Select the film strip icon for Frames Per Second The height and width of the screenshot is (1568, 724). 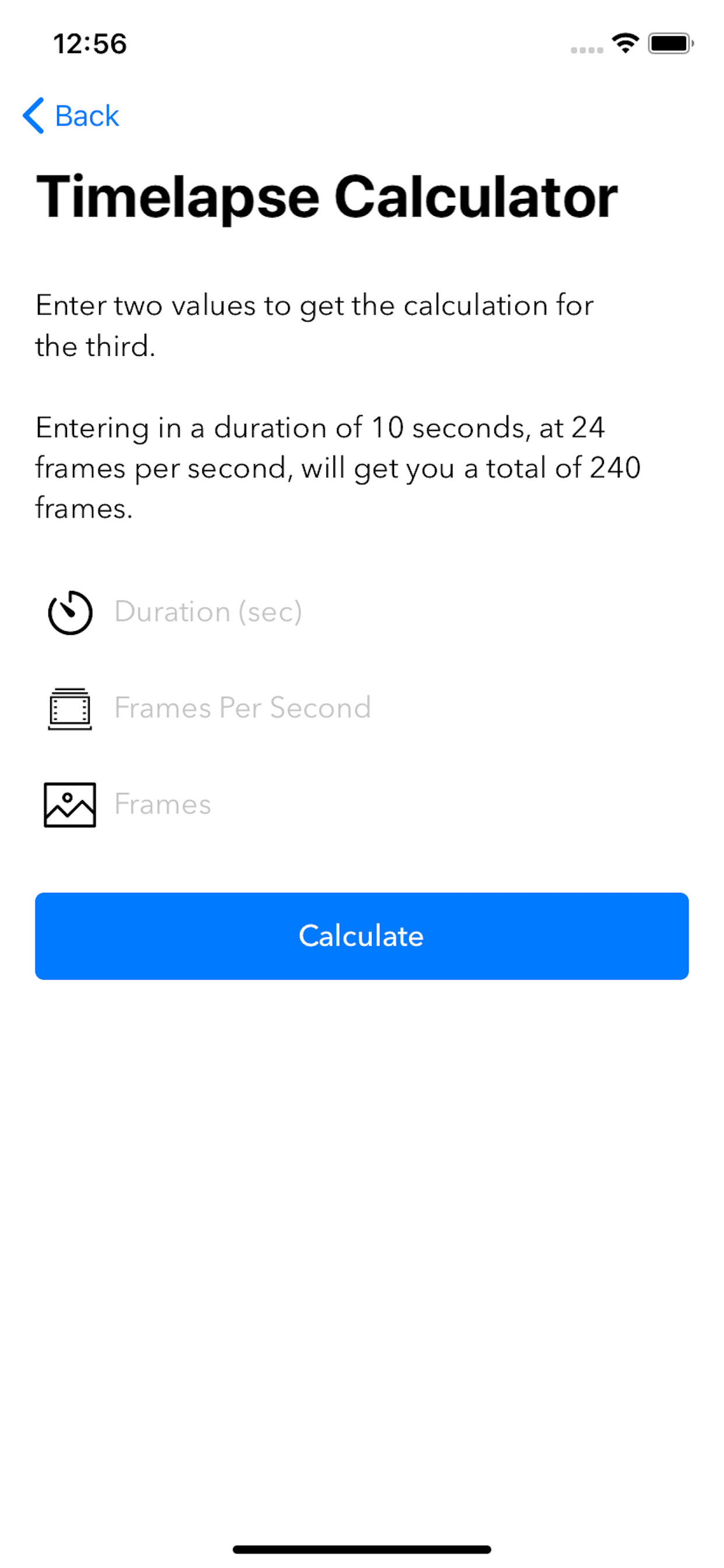70,709
